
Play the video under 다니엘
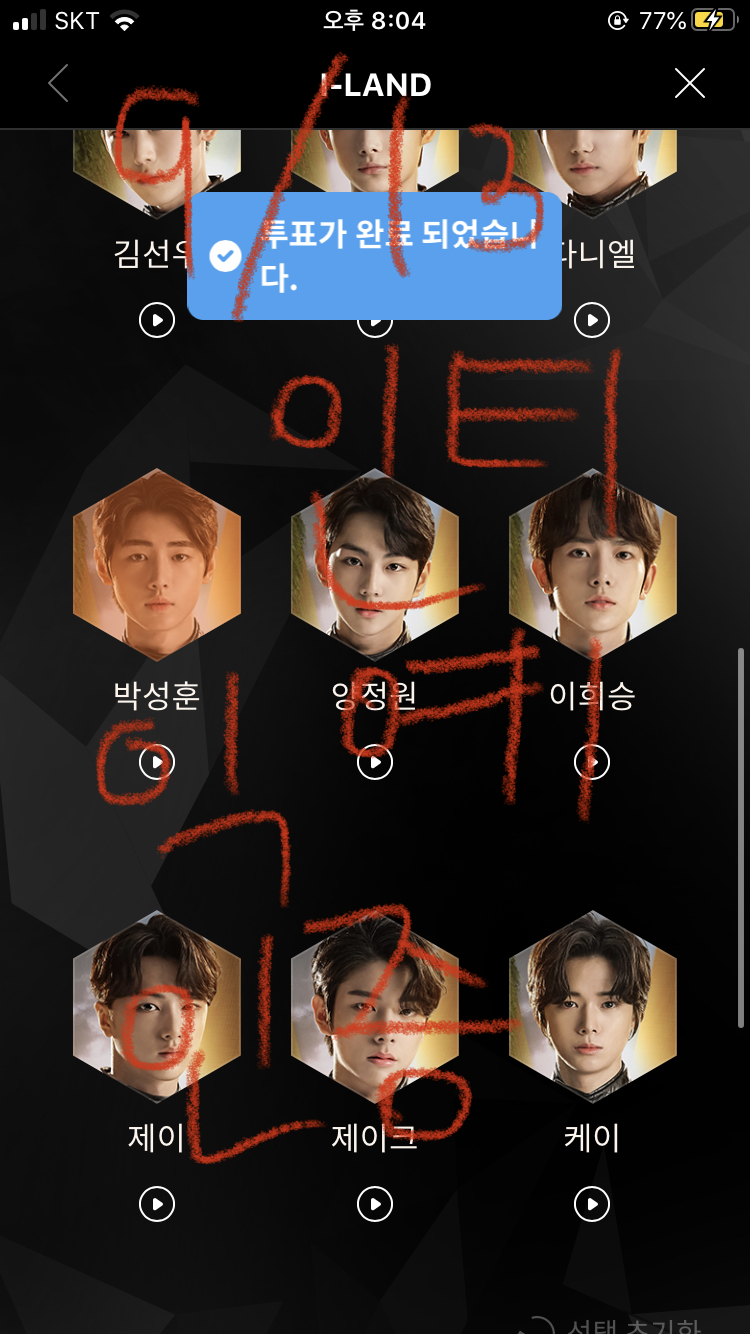pyautogui.click(x=592, y=321)
